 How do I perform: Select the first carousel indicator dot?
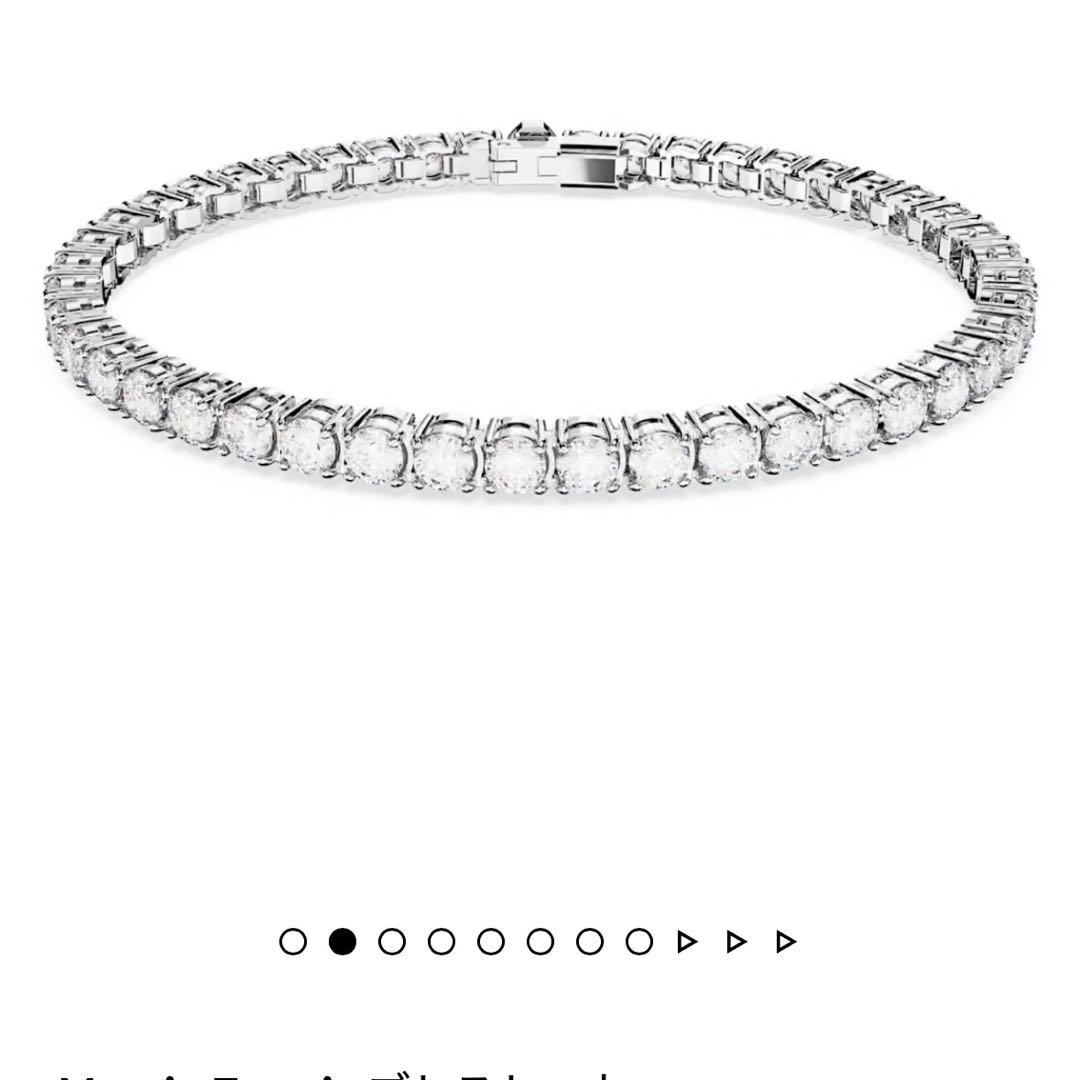click(x=292, y=941)
